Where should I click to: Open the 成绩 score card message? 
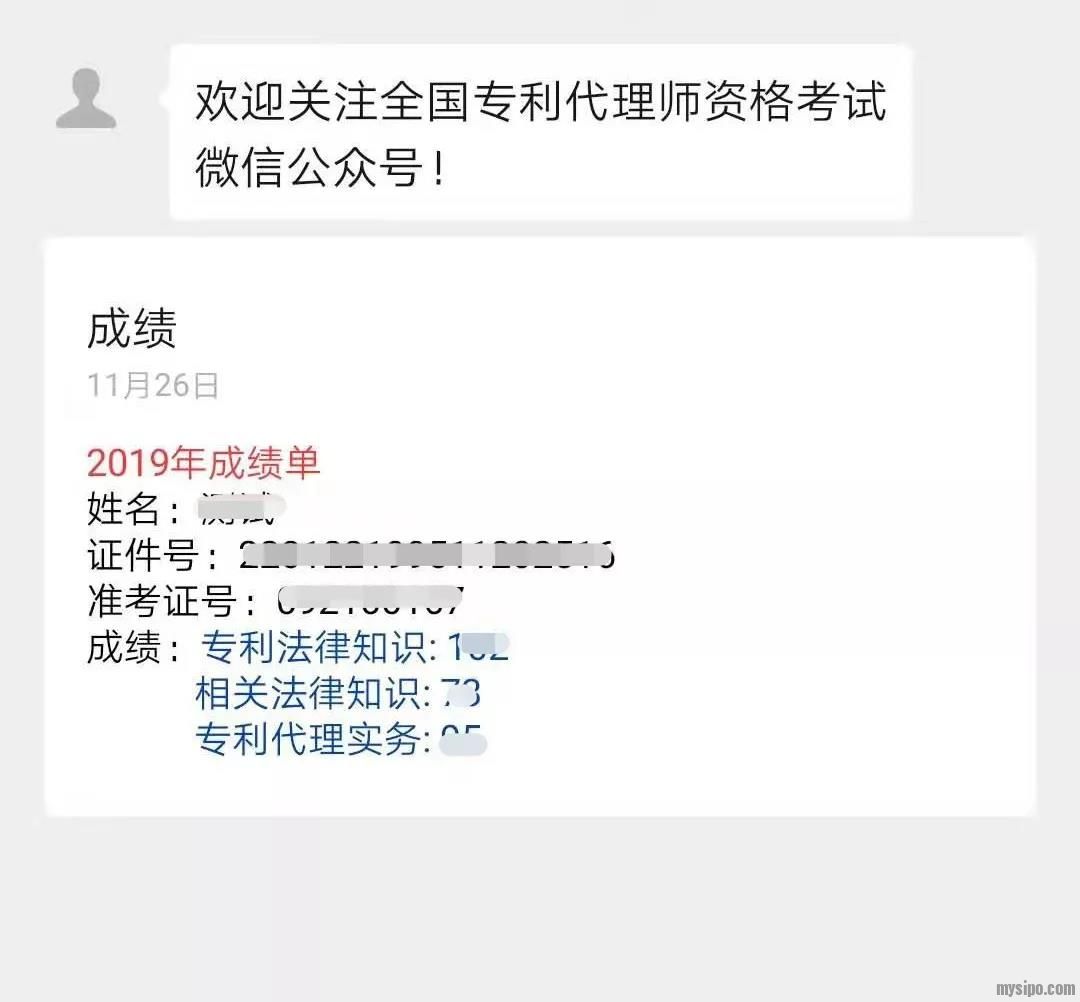540,527
